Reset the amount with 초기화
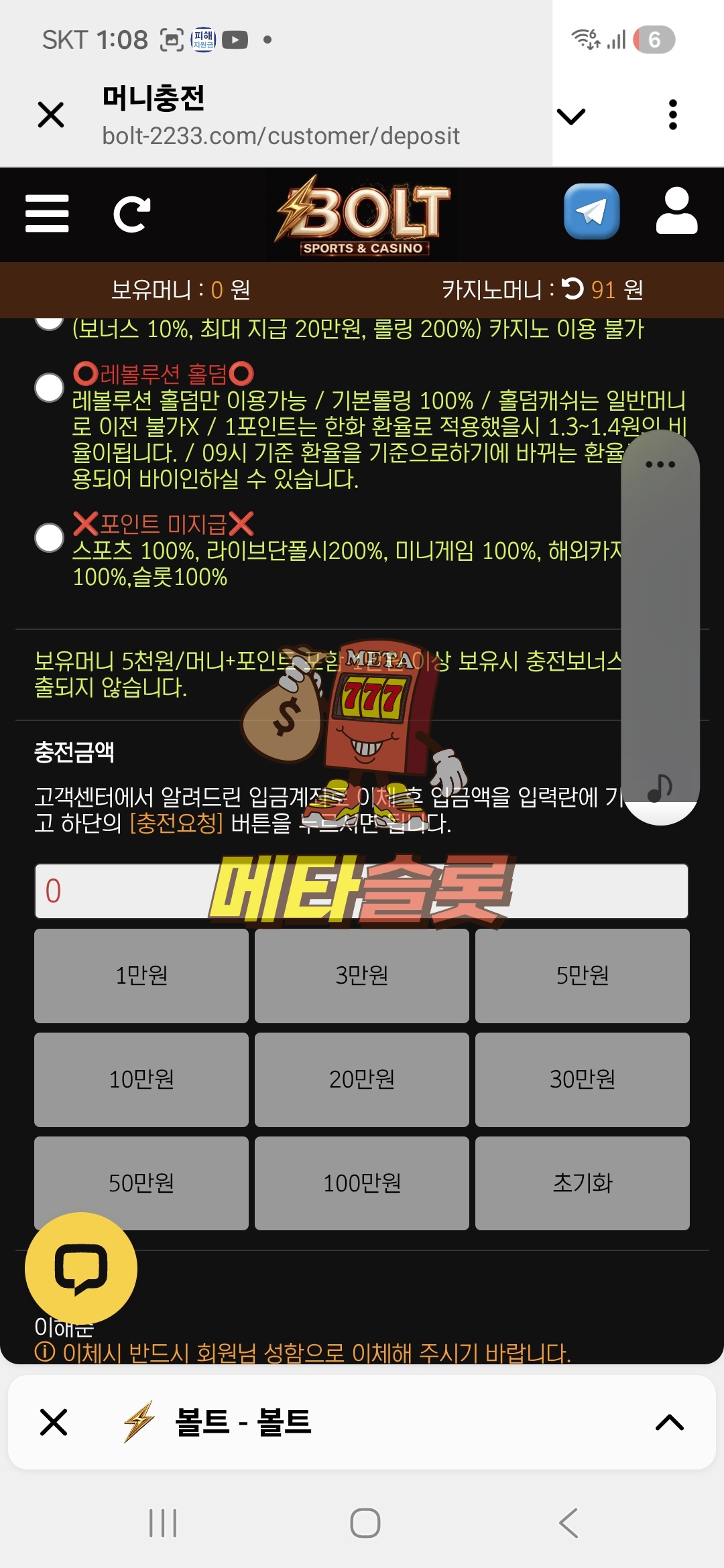 (x=582, y=1183)
